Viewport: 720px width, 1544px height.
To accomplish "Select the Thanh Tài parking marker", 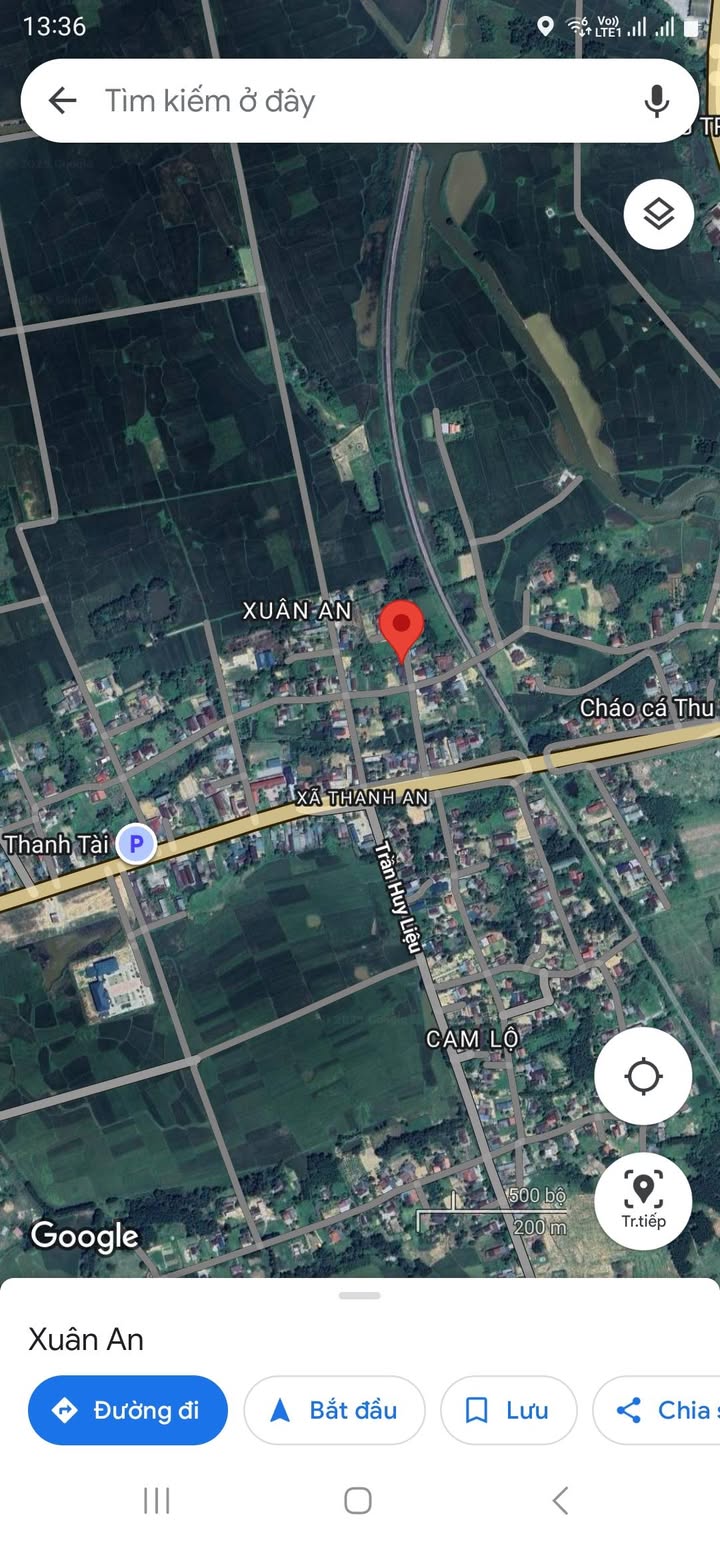I will [x=136, y=845].
